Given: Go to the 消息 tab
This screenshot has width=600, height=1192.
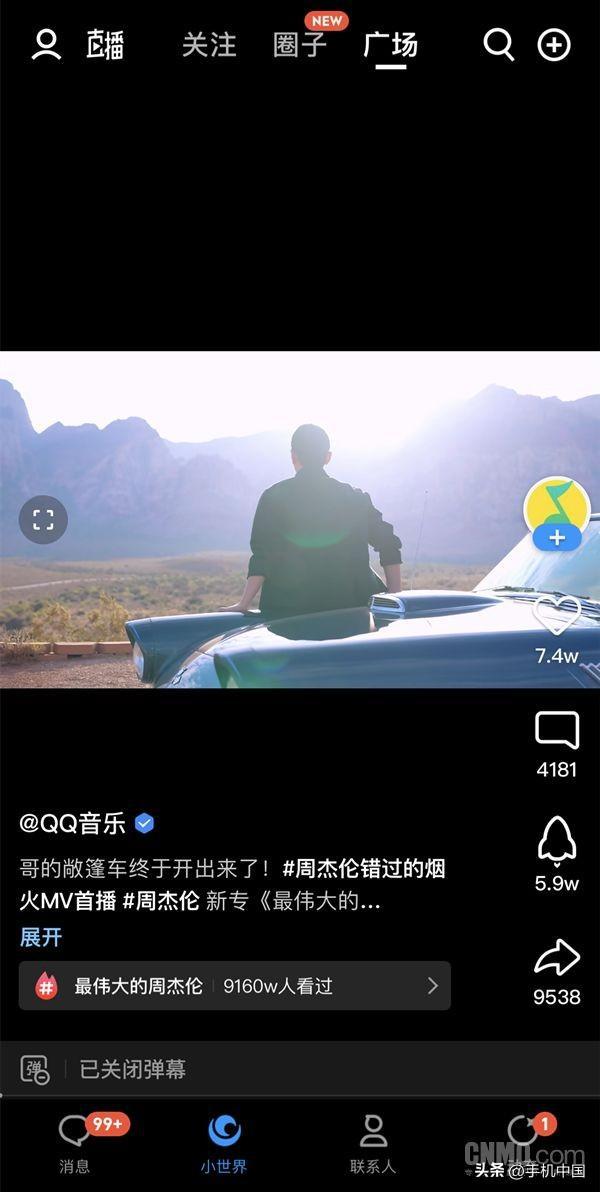Looking at the screenshot, I should click(x=75, y=1143).
